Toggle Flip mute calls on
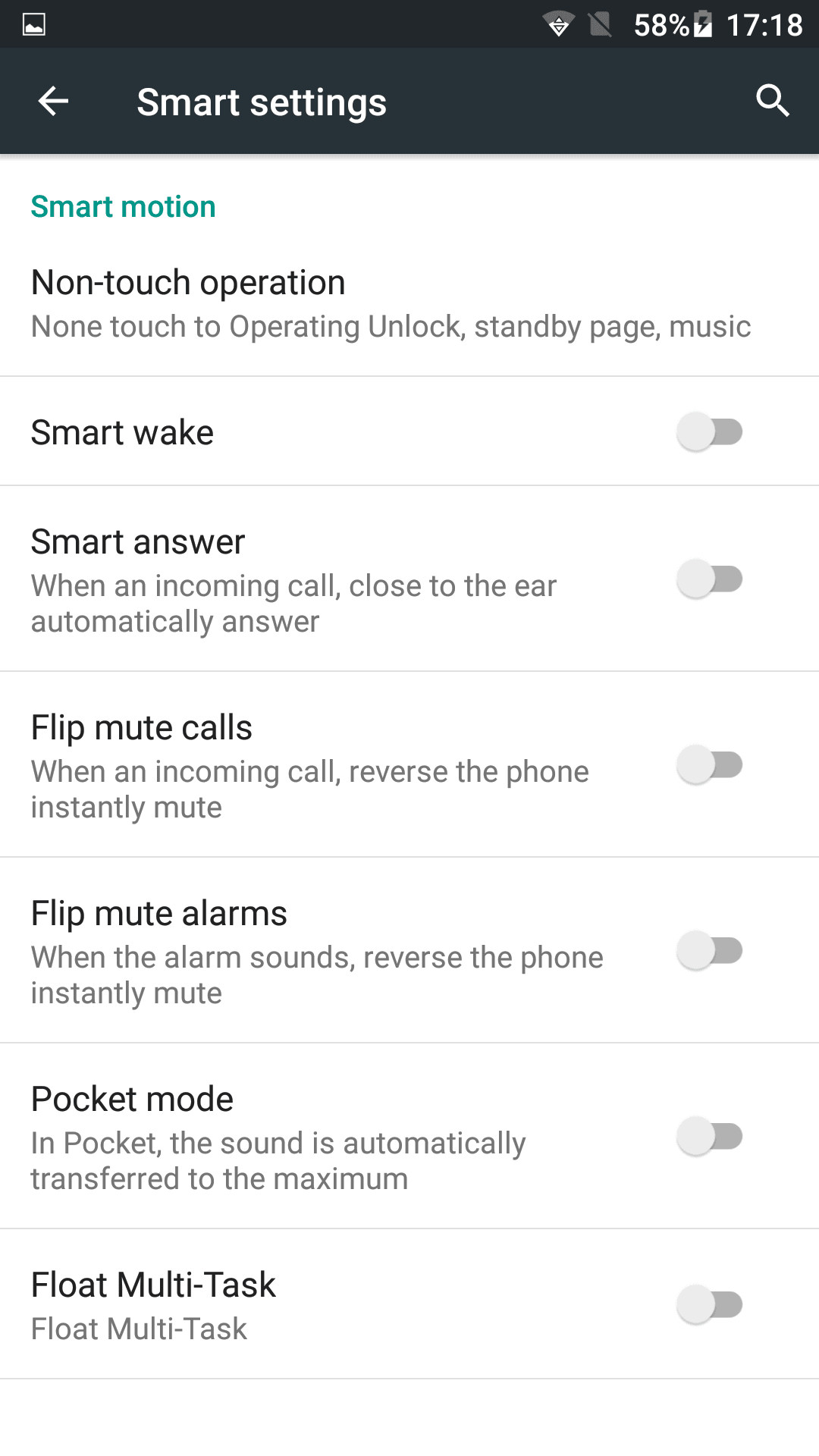 710,765
